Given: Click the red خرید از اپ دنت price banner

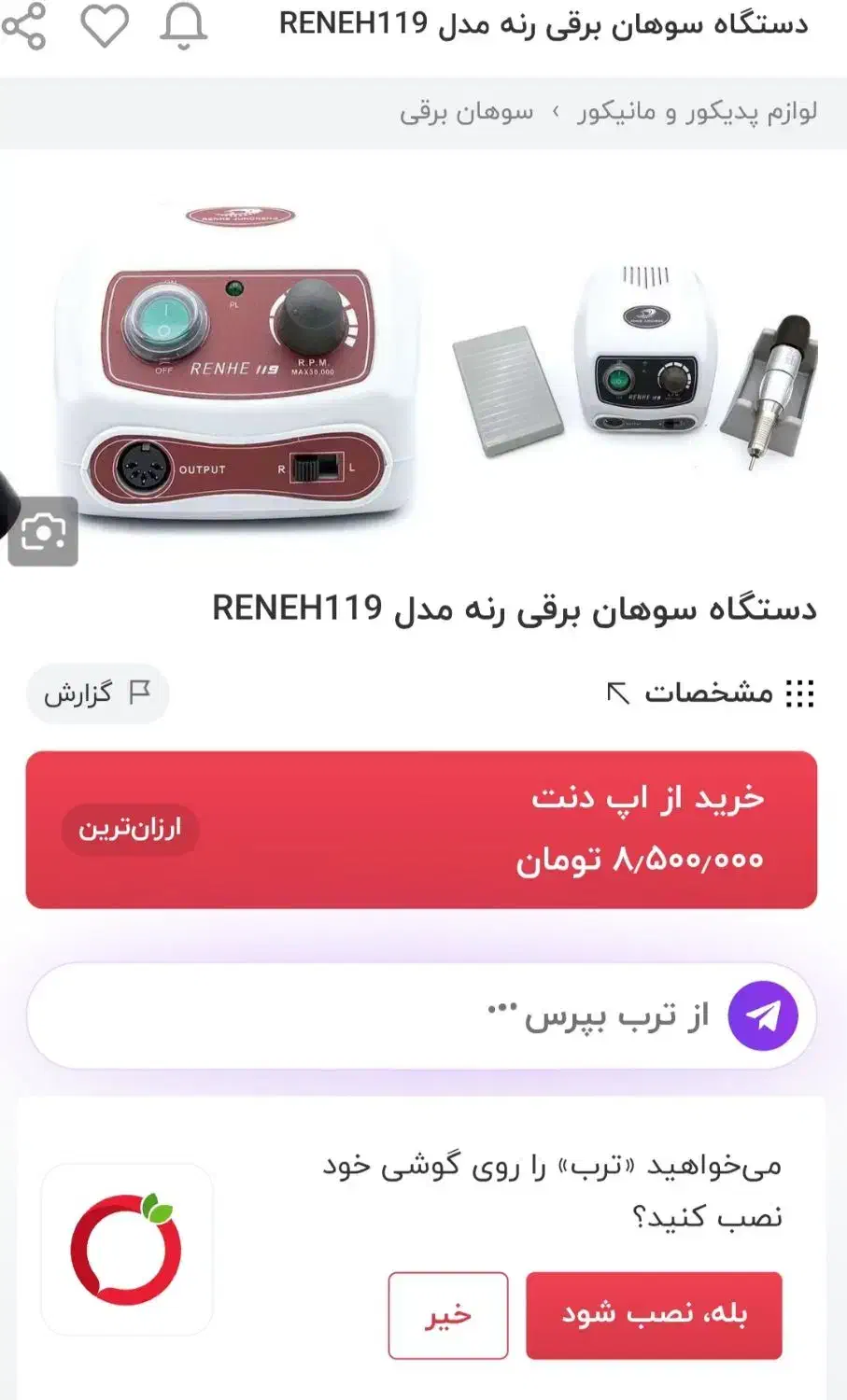Looking at the screenshot, I should coord(423,829).
